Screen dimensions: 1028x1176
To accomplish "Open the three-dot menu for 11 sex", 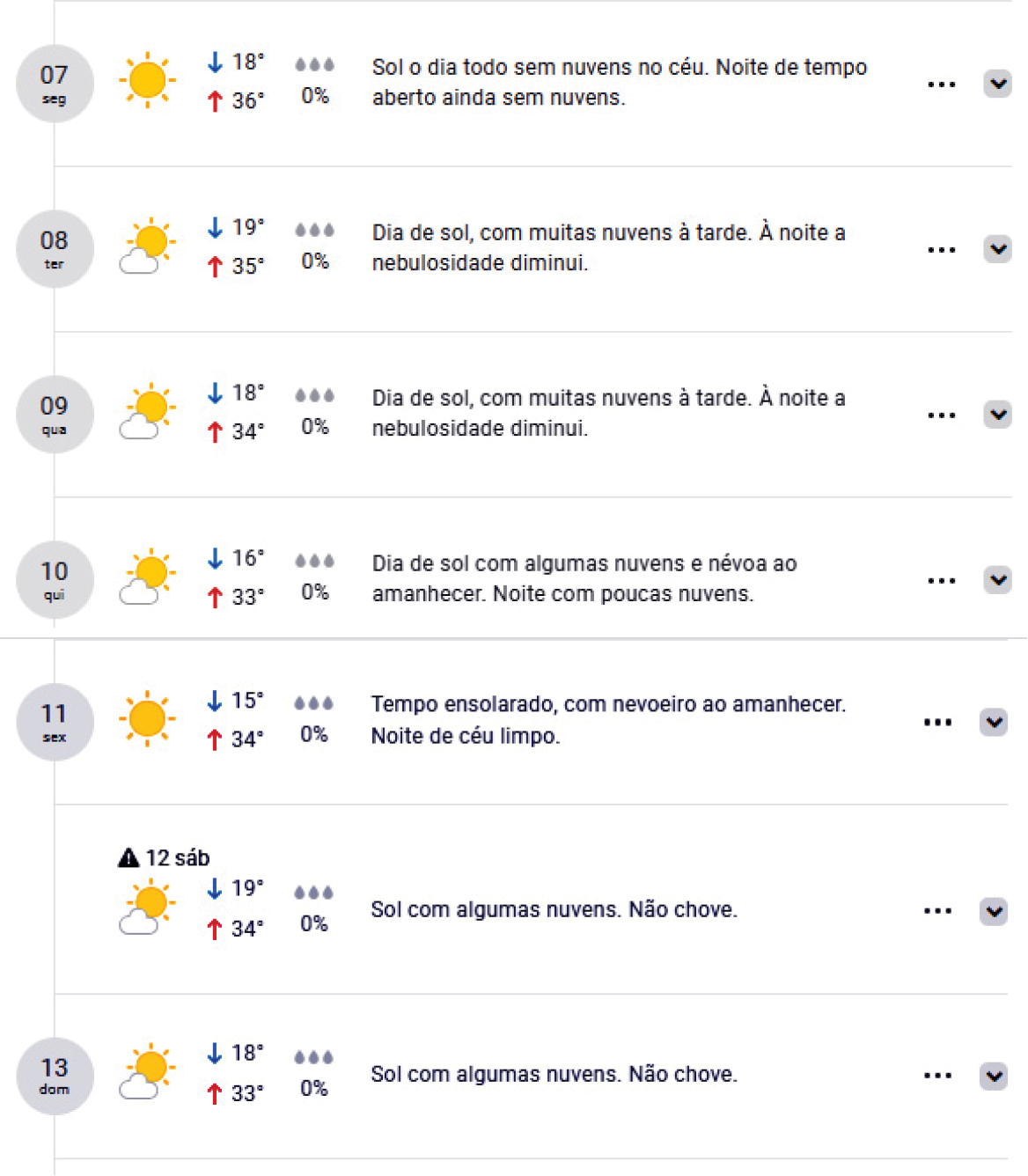I will [937, 723].
